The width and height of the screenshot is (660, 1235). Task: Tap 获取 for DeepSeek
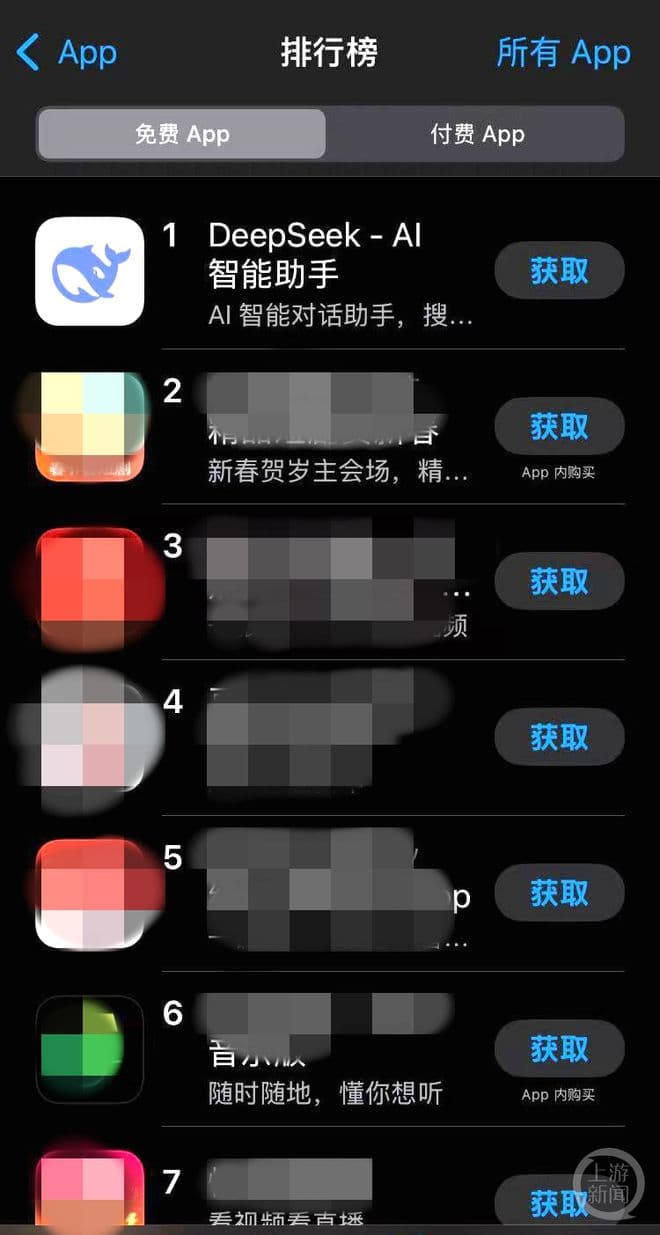[x=559, y=271]
